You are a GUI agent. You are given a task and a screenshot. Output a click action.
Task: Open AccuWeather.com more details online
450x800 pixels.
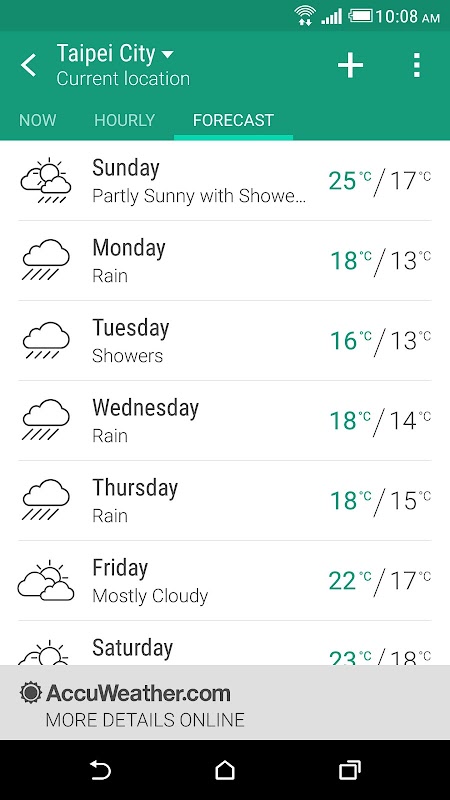coord(225,703)
